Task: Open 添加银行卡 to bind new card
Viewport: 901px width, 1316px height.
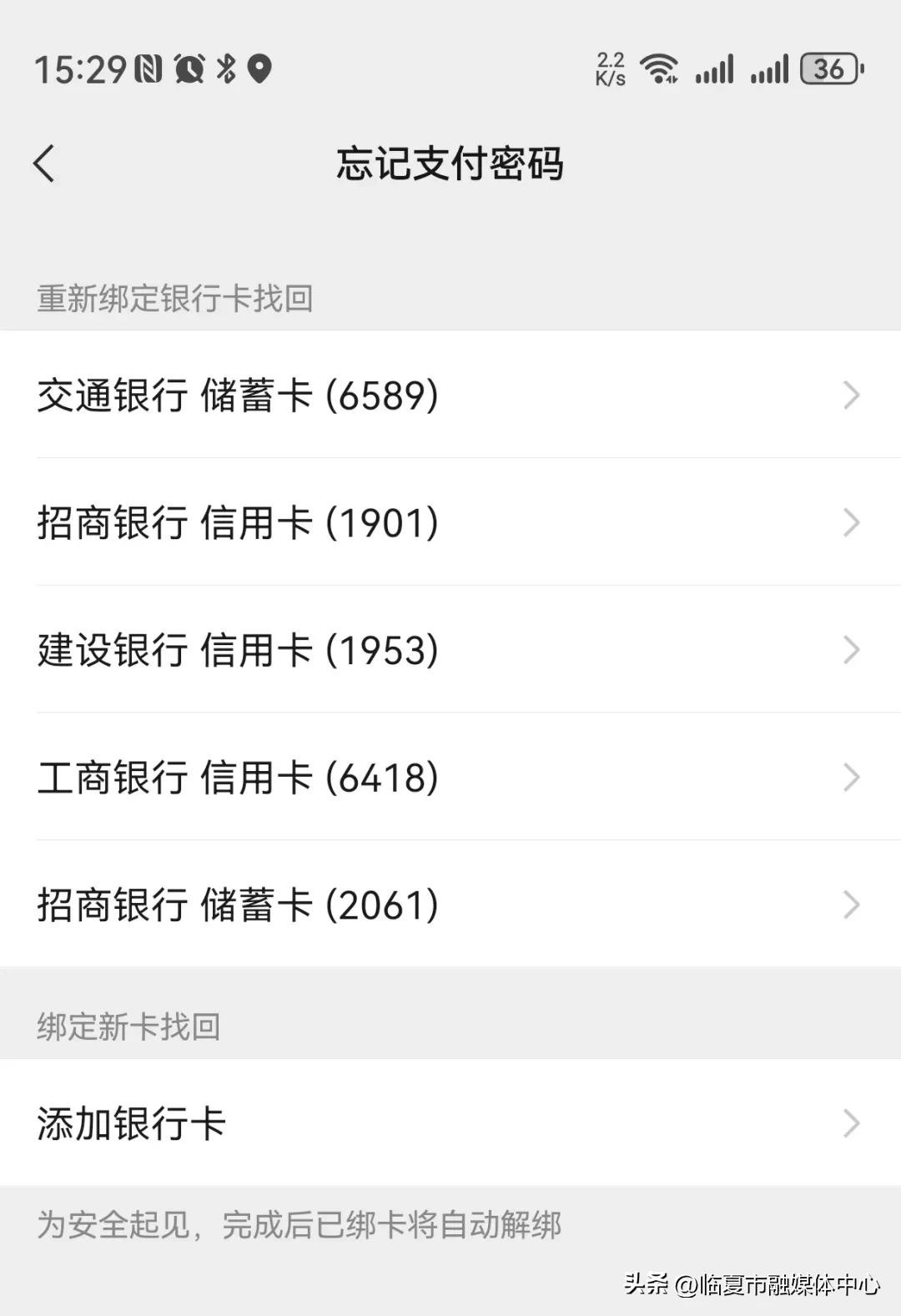Action: click(450, 1123)
